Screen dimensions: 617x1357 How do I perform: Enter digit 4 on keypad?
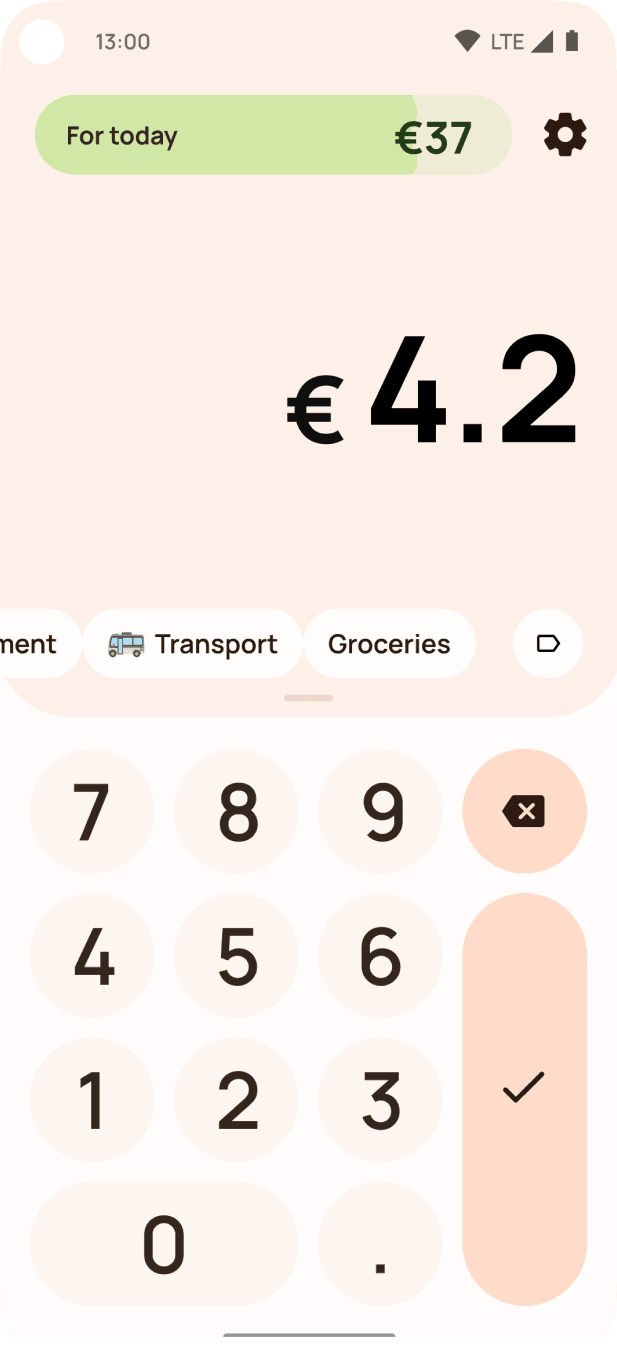pyautogui.click(x=92, y=955)
